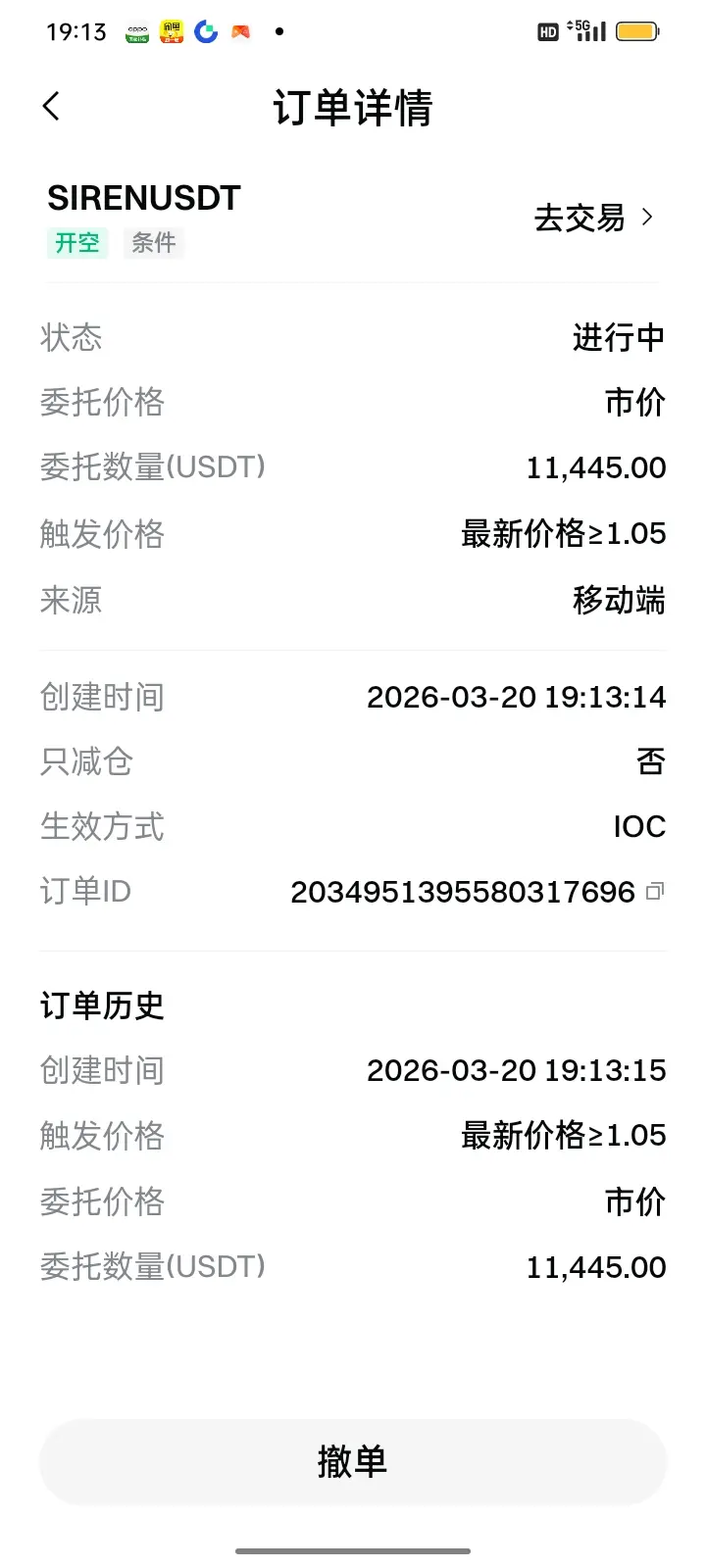This screenshot has width=706, height=1568.
Task: Copy the order ID number
Action: click(x=655, y=891)
